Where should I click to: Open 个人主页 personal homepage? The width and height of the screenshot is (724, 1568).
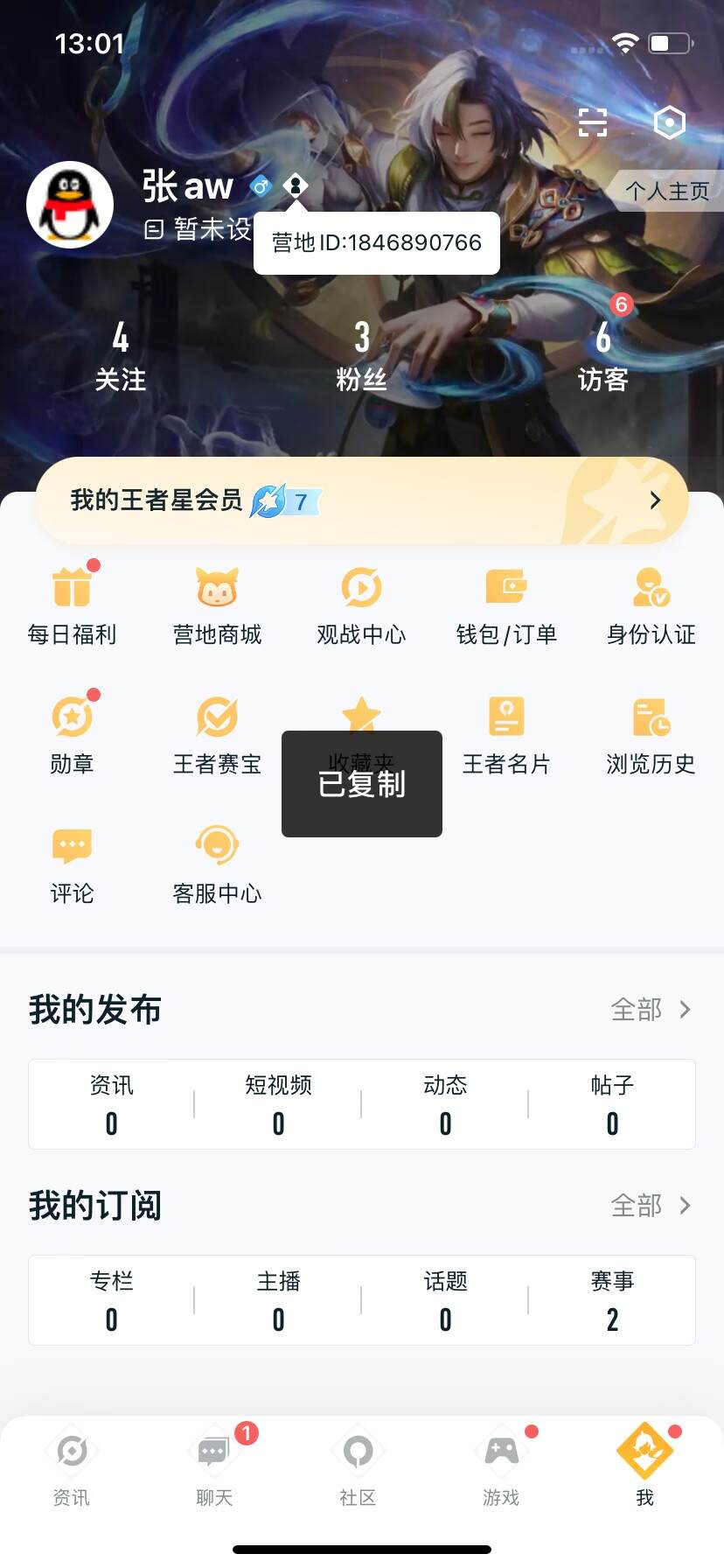[667, 191]
